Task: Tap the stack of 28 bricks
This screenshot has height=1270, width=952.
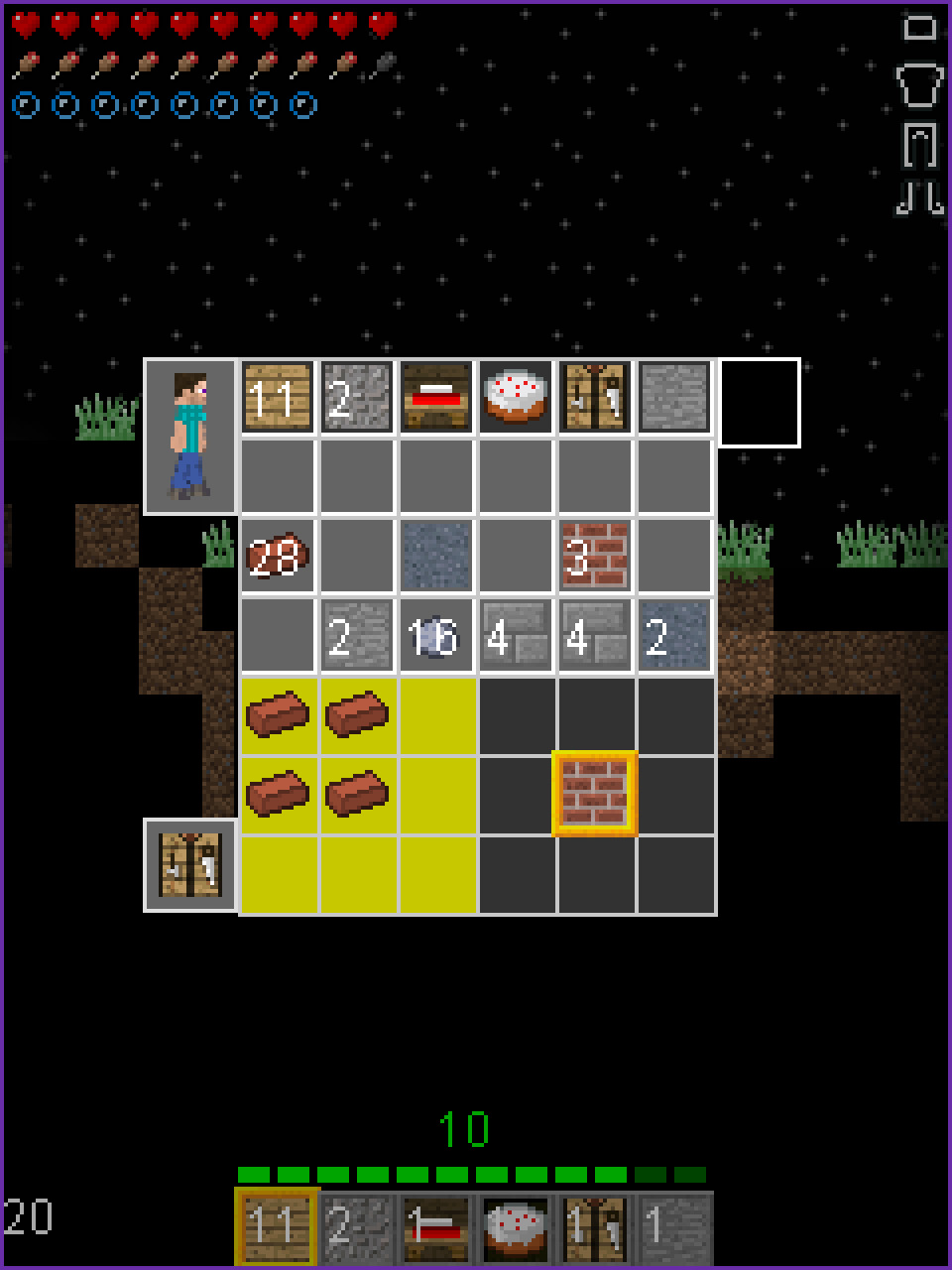Action: coord(278,557)
